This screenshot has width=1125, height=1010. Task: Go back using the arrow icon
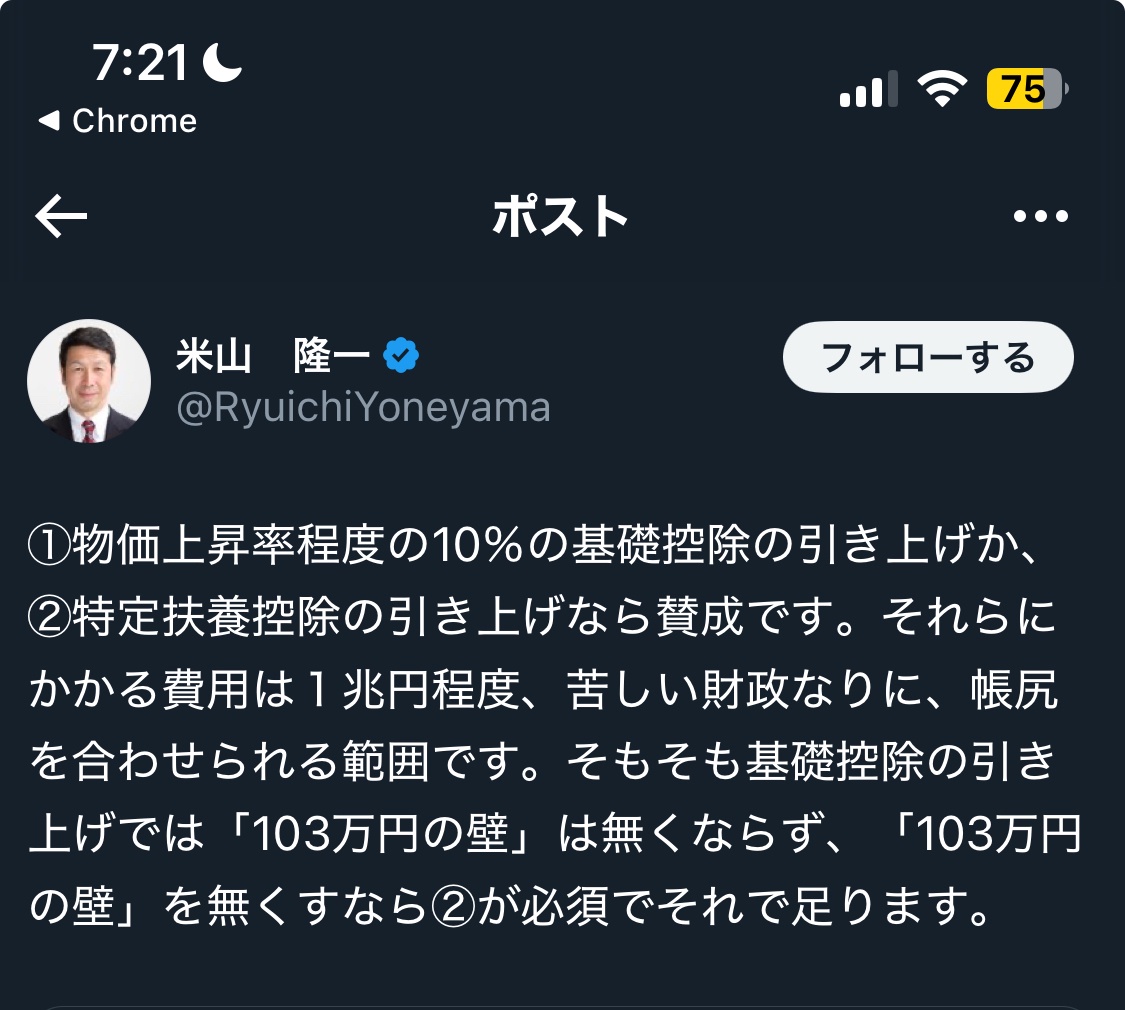(x=61, y=217)
